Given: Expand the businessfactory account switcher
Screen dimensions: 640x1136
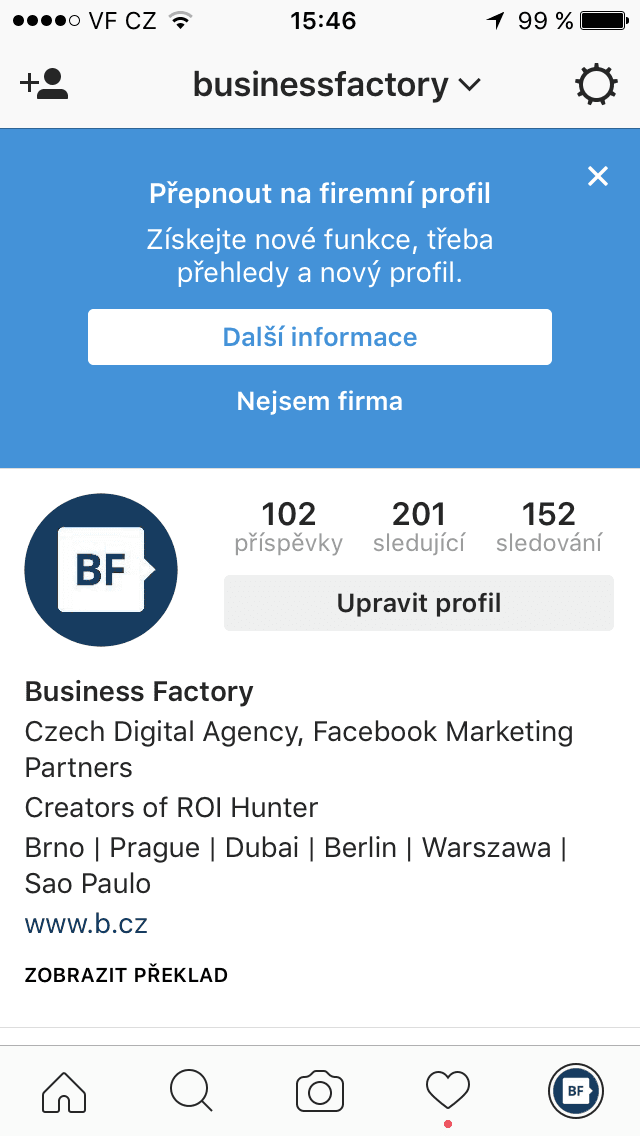Looking at the screenshot, I should click(x=337, y=85).
